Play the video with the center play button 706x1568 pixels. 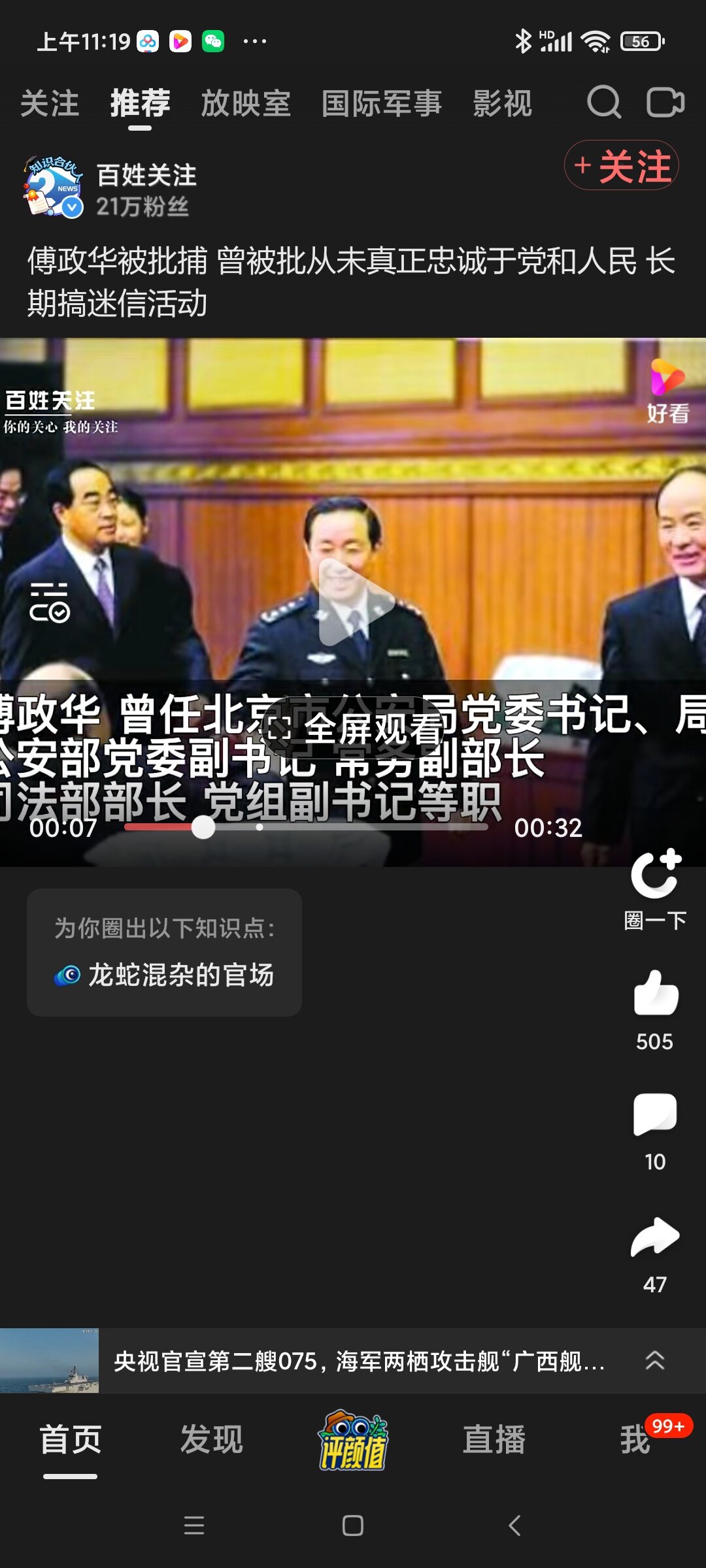click(354, 602)
